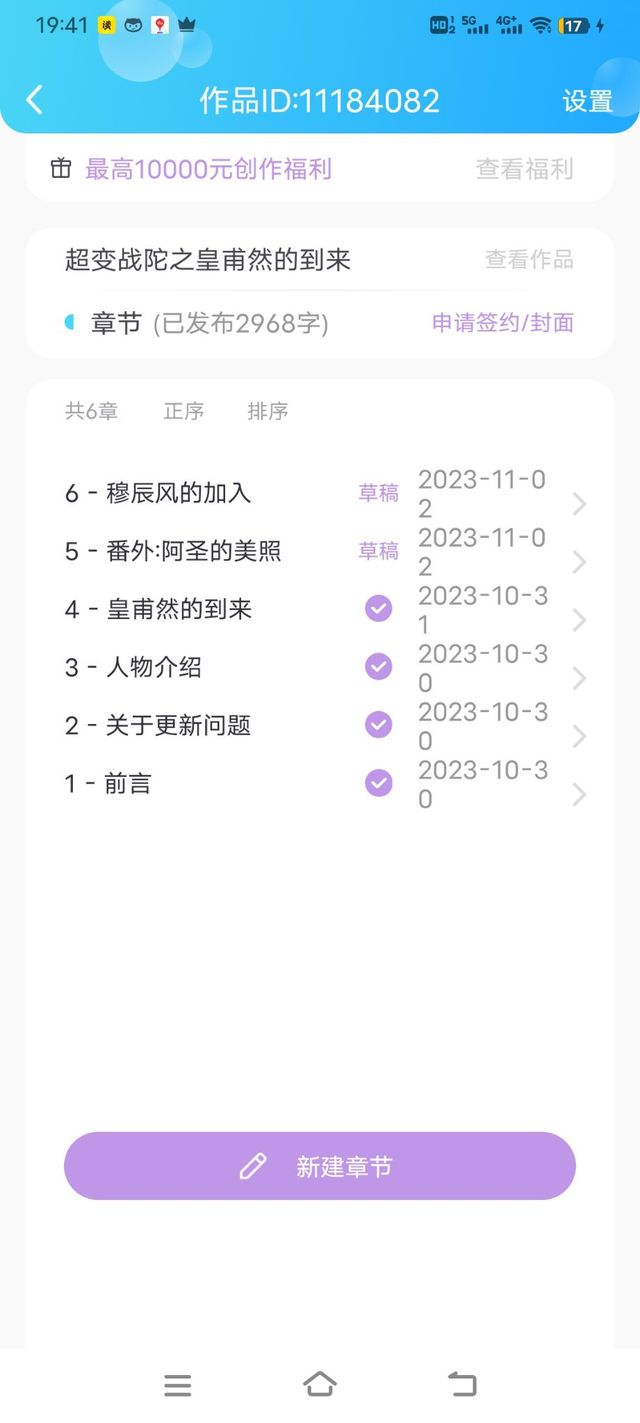The height and width of the screenshot is (1423, 640).
Task: Go to the system home screen
Action: point(319,1384)
